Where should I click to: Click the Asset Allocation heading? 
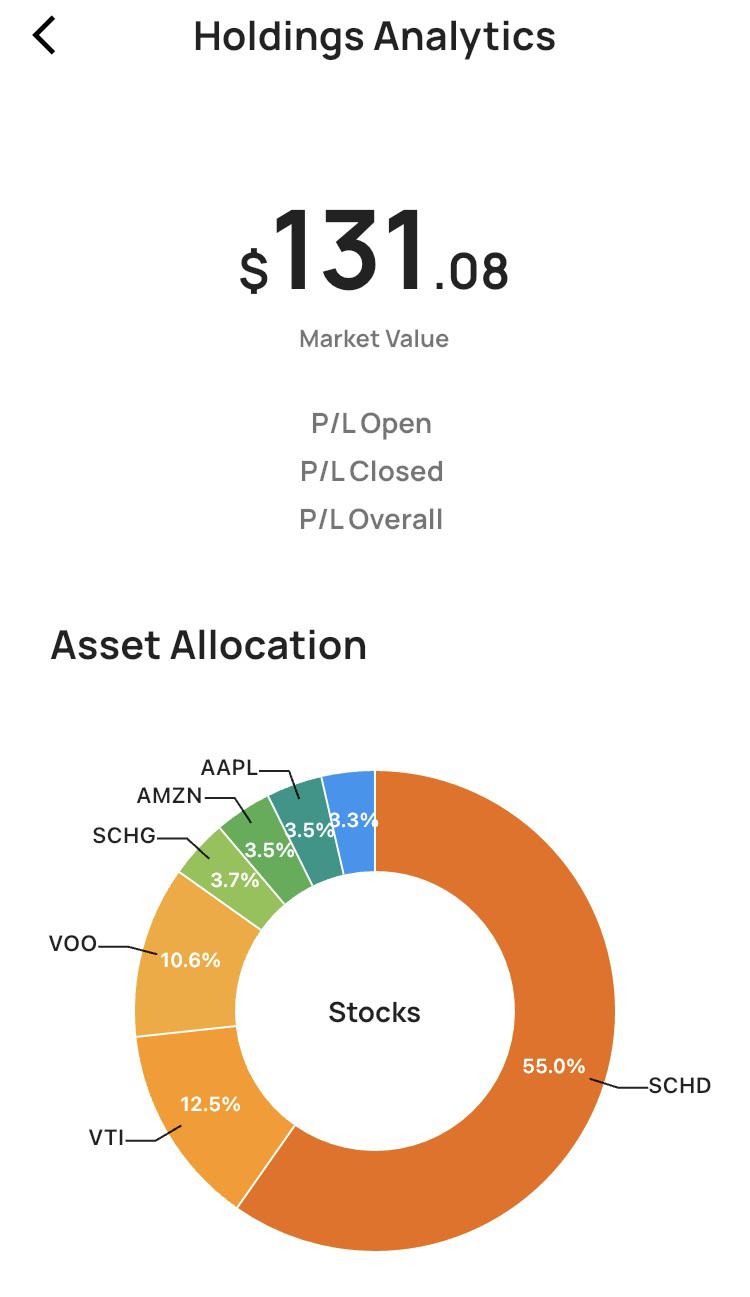point(209,644)
